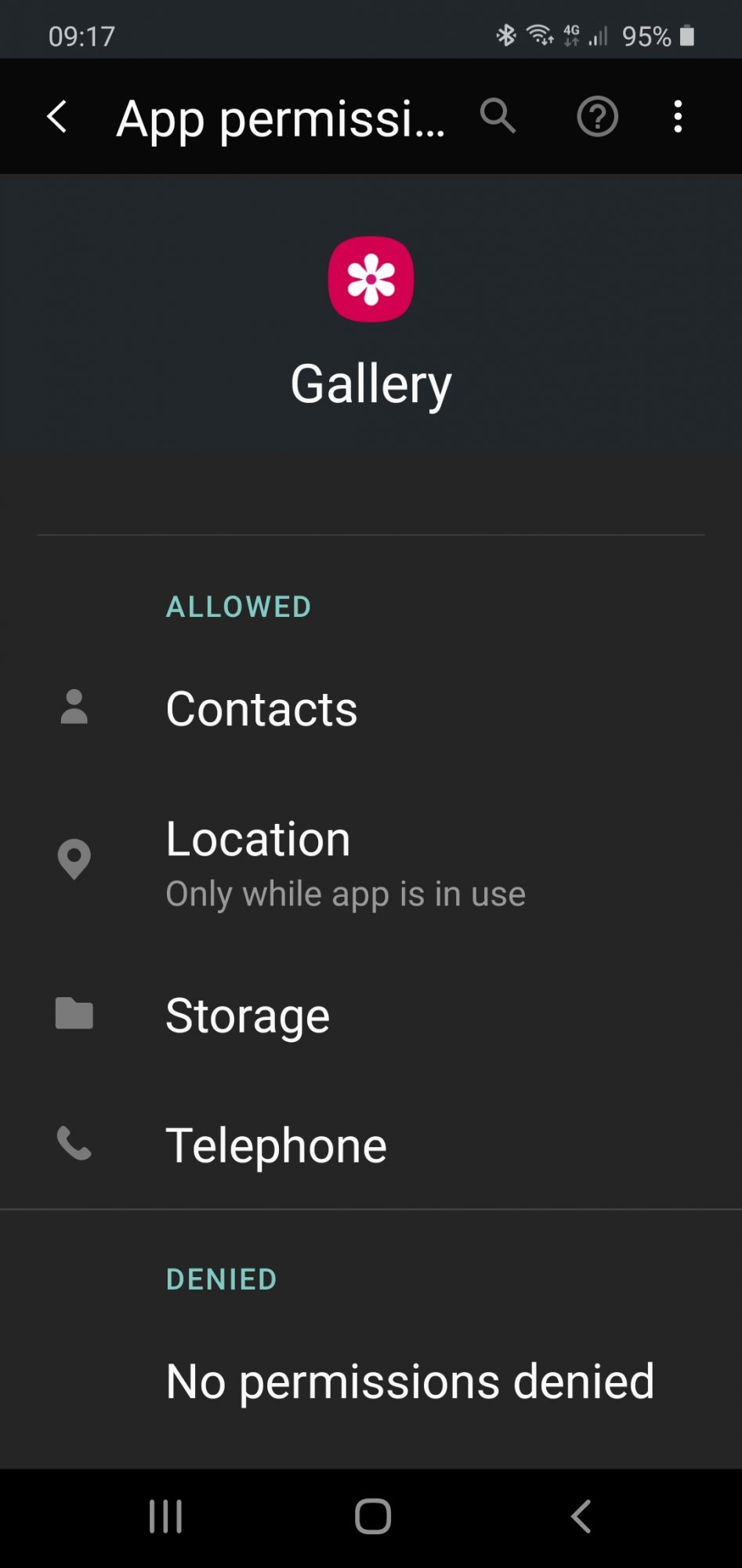
Task: Open the Contacts permission
Action: point(371,708)
